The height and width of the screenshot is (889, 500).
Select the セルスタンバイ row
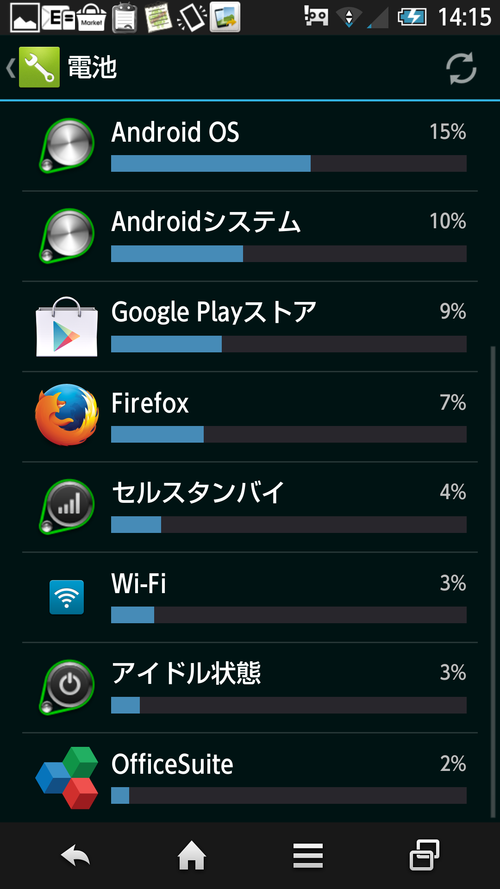pos(250,507)
